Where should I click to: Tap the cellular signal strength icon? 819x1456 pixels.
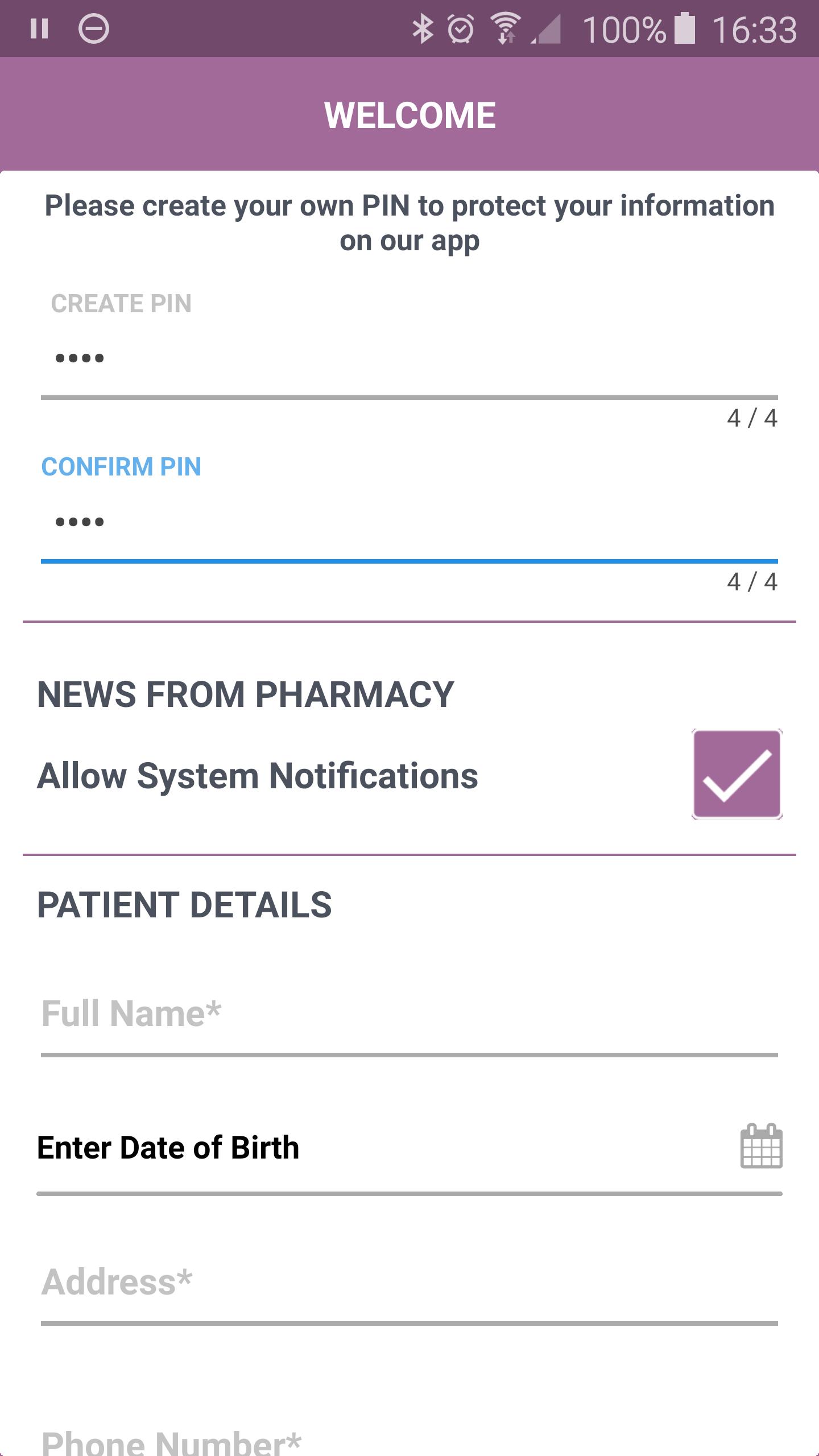(547, 31)
